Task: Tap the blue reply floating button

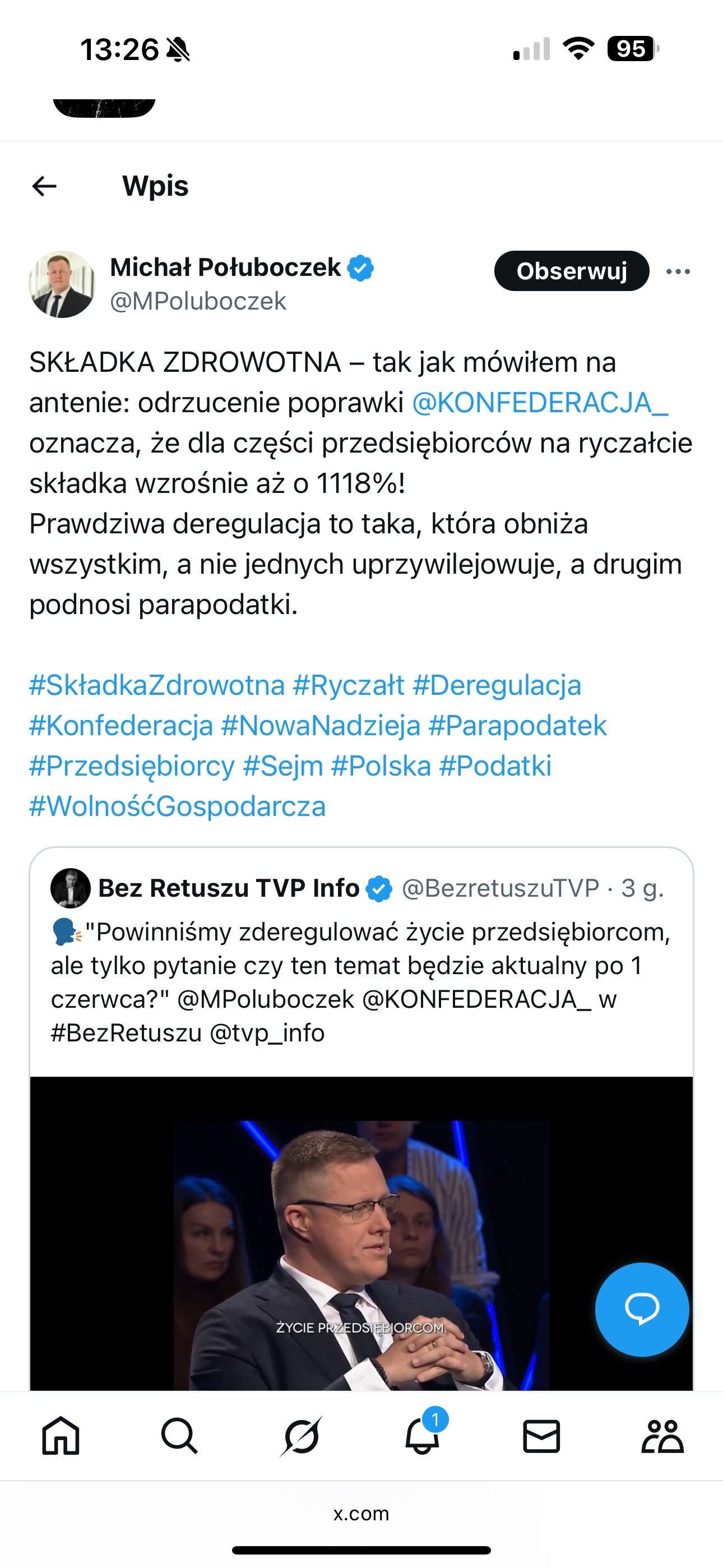Action: tap(641, 1309)
